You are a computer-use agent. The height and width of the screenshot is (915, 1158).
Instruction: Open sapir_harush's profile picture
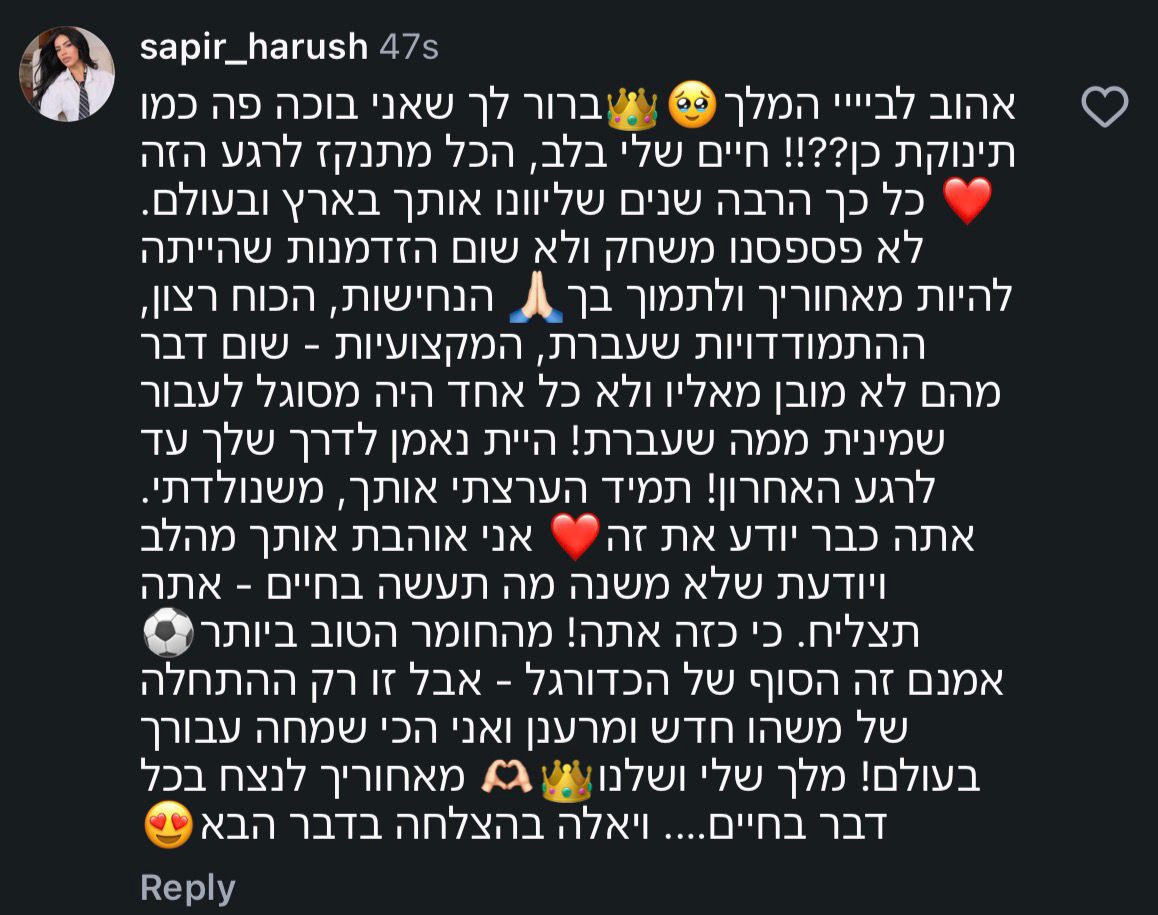69,74
